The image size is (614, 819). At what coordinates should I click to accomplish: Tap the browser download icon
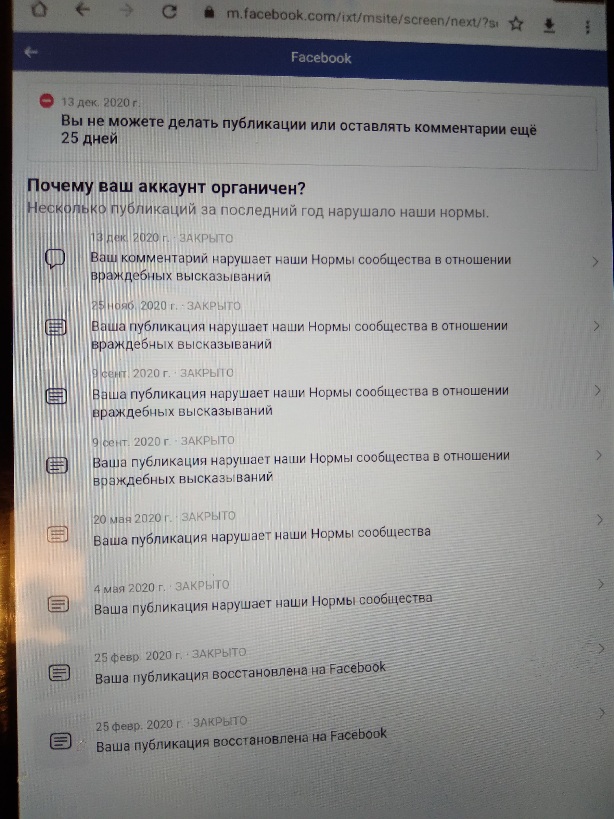point(549,23)
